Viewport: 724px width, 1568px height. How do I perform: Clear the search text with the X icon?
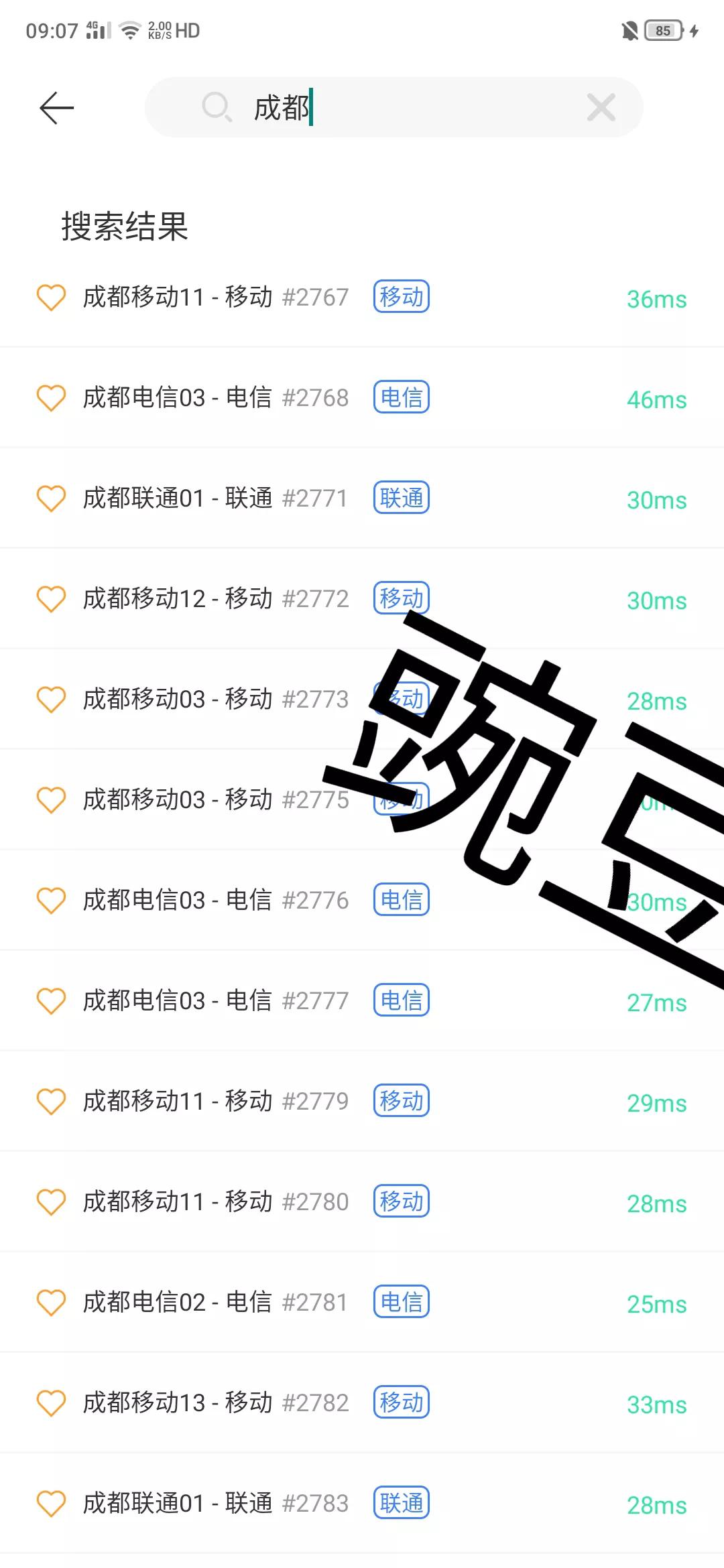coord(601,107)
